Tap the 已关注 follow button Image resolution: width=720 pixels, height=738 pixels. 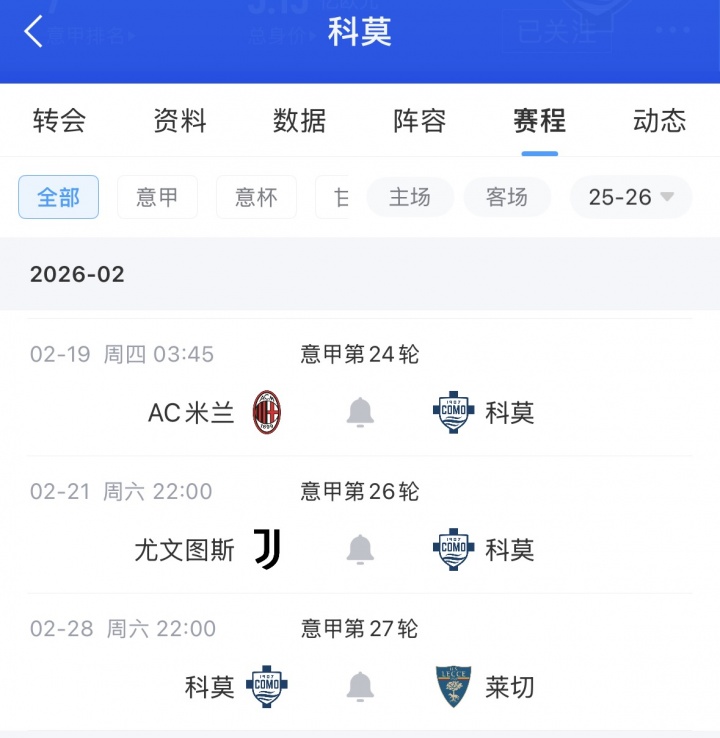[556, 32]
